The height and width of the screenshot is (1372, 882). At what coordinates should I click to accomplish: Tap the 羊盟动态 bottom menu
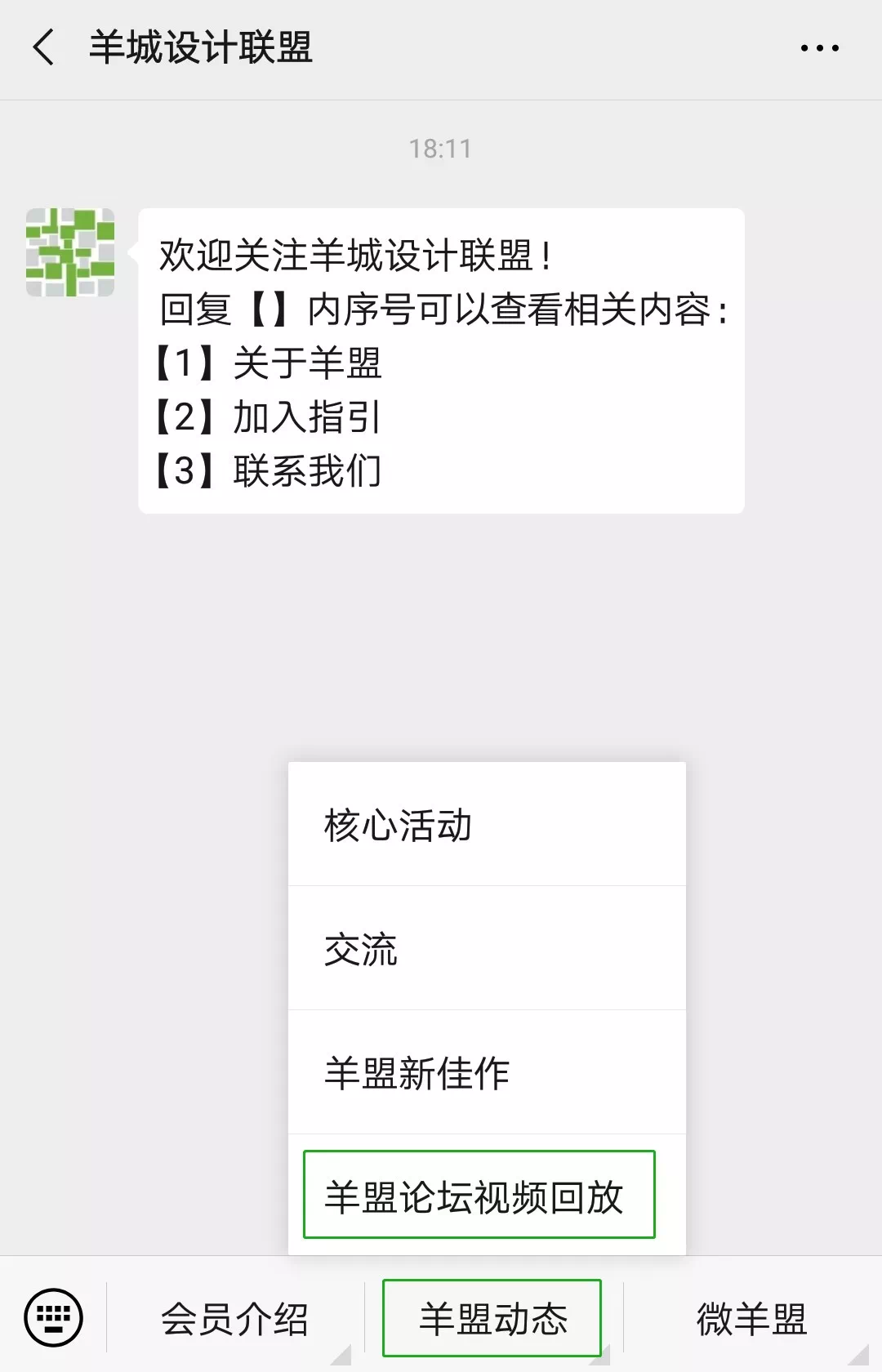[492, 1319]
